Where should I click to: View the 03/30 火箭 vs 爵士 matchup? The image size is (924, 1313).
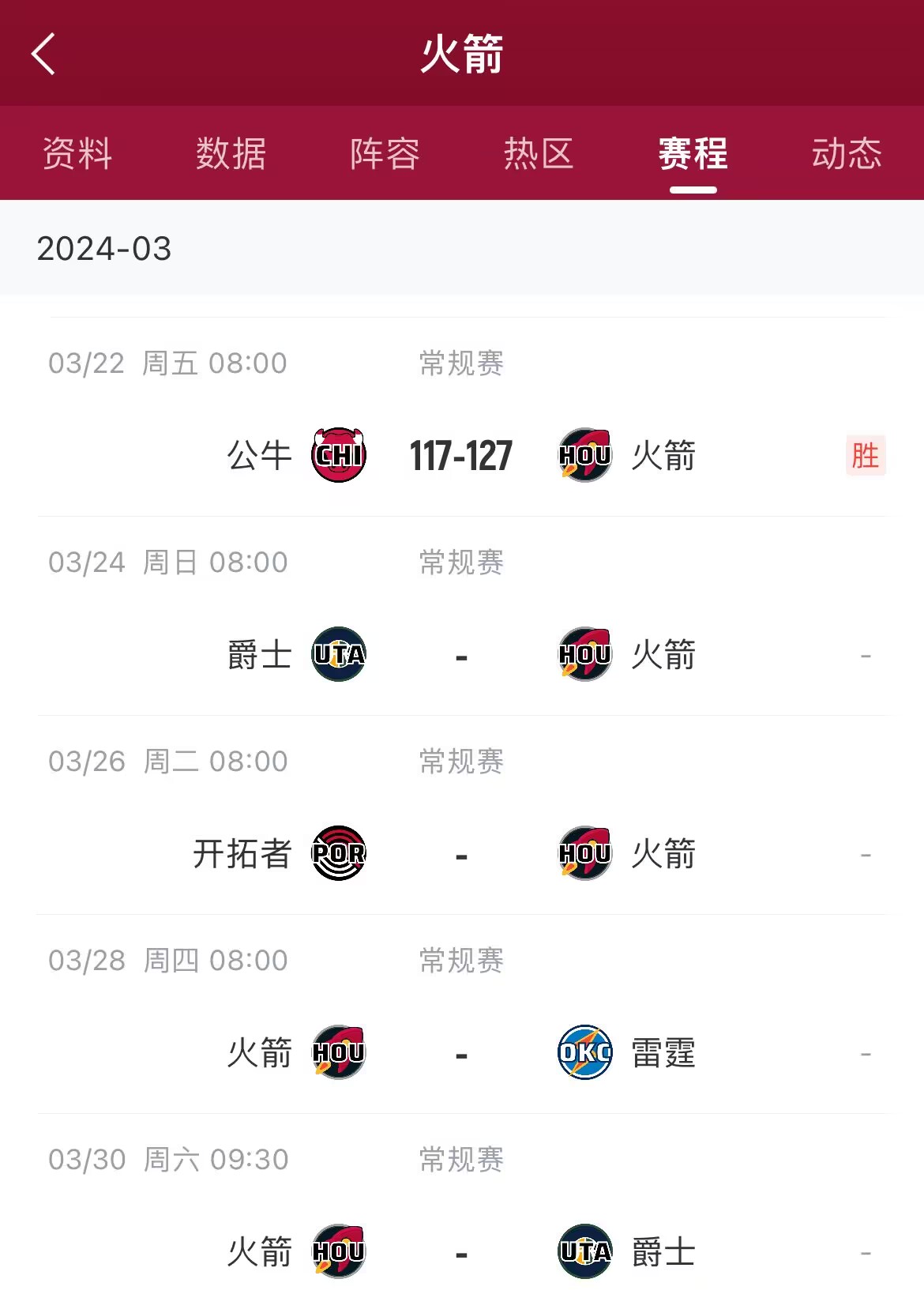(461, 1251)
